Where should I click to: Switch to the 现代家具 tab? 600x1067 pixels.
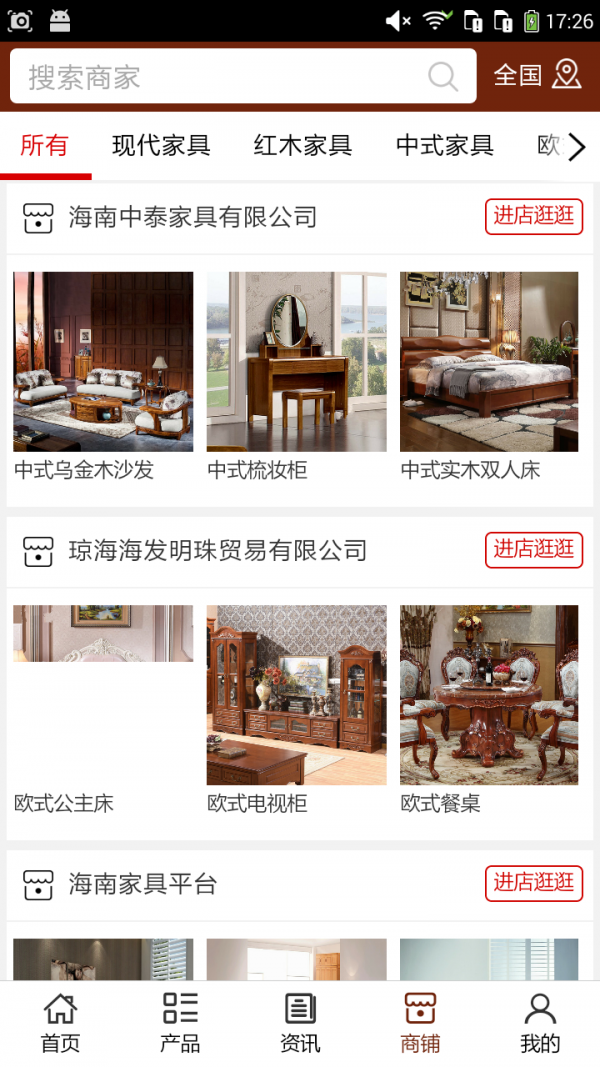[161, 146]
